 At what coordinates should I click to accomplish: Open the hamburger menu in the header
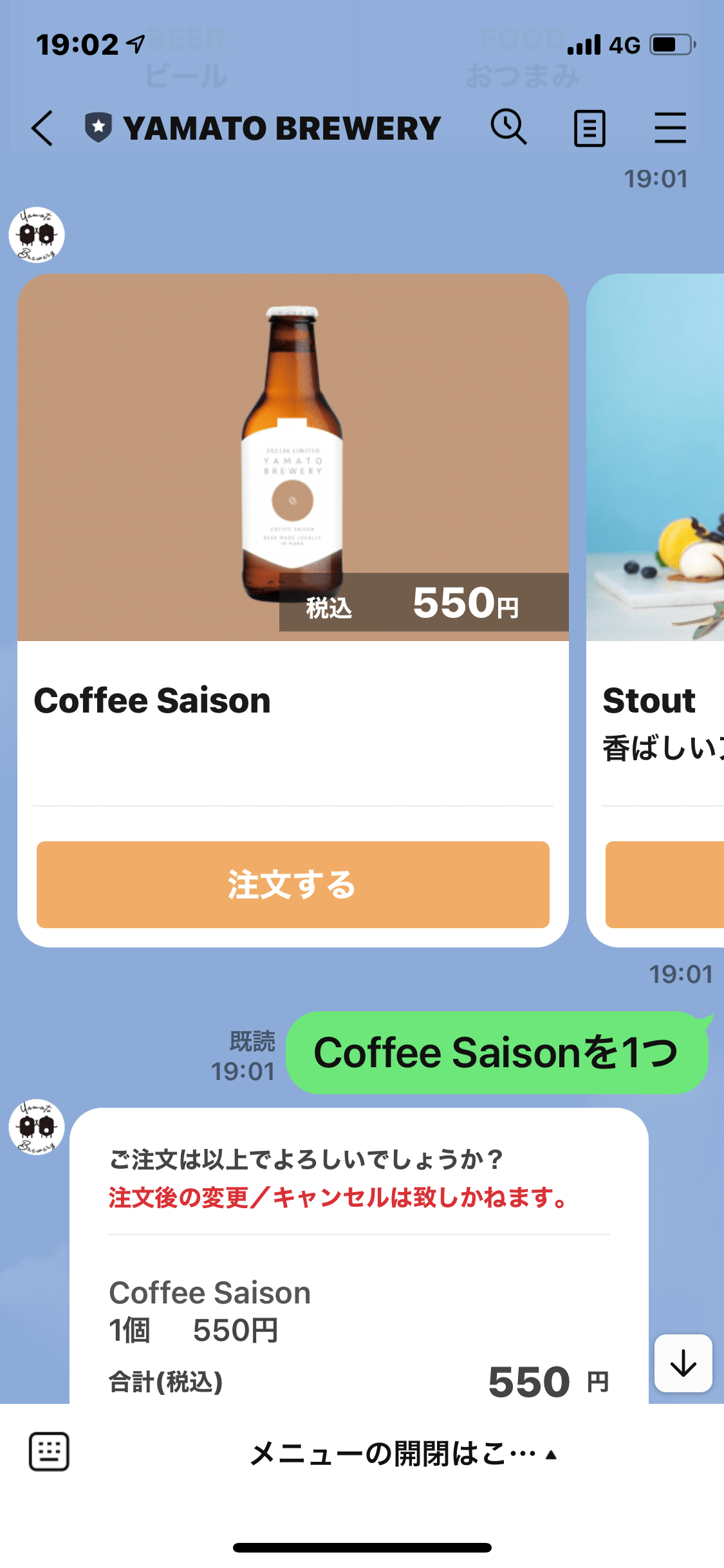click(x=670, y=127)
